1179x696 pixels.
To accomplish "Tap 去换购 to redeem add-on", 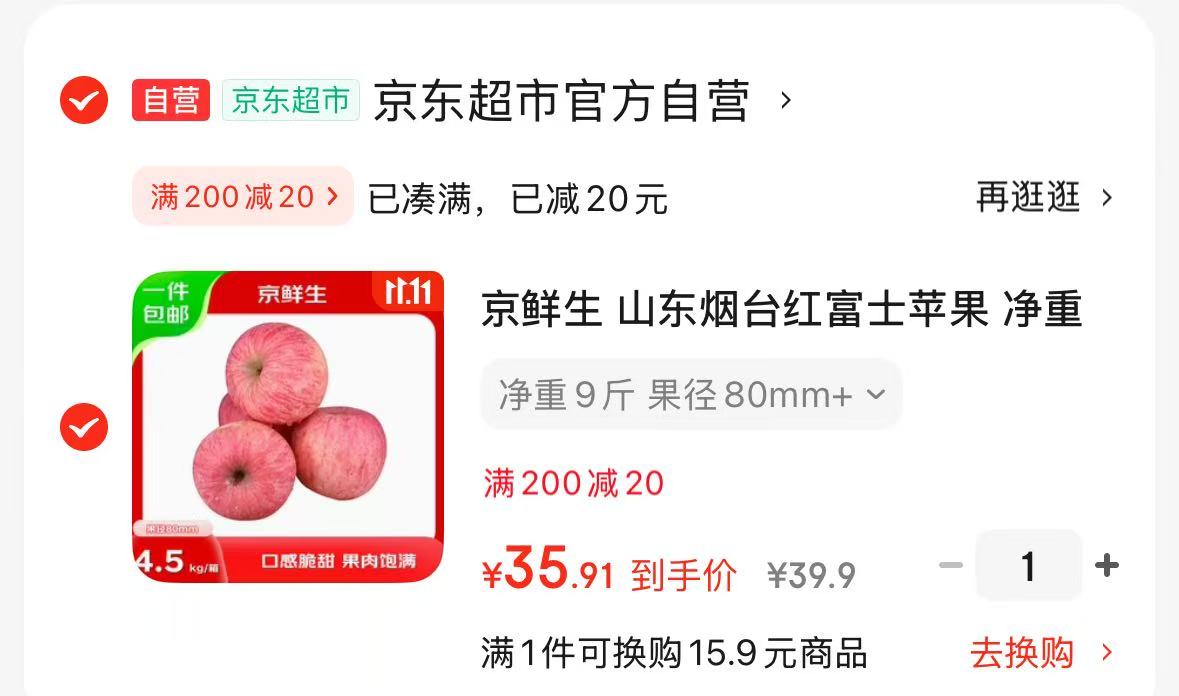I will coord(1040,653).
